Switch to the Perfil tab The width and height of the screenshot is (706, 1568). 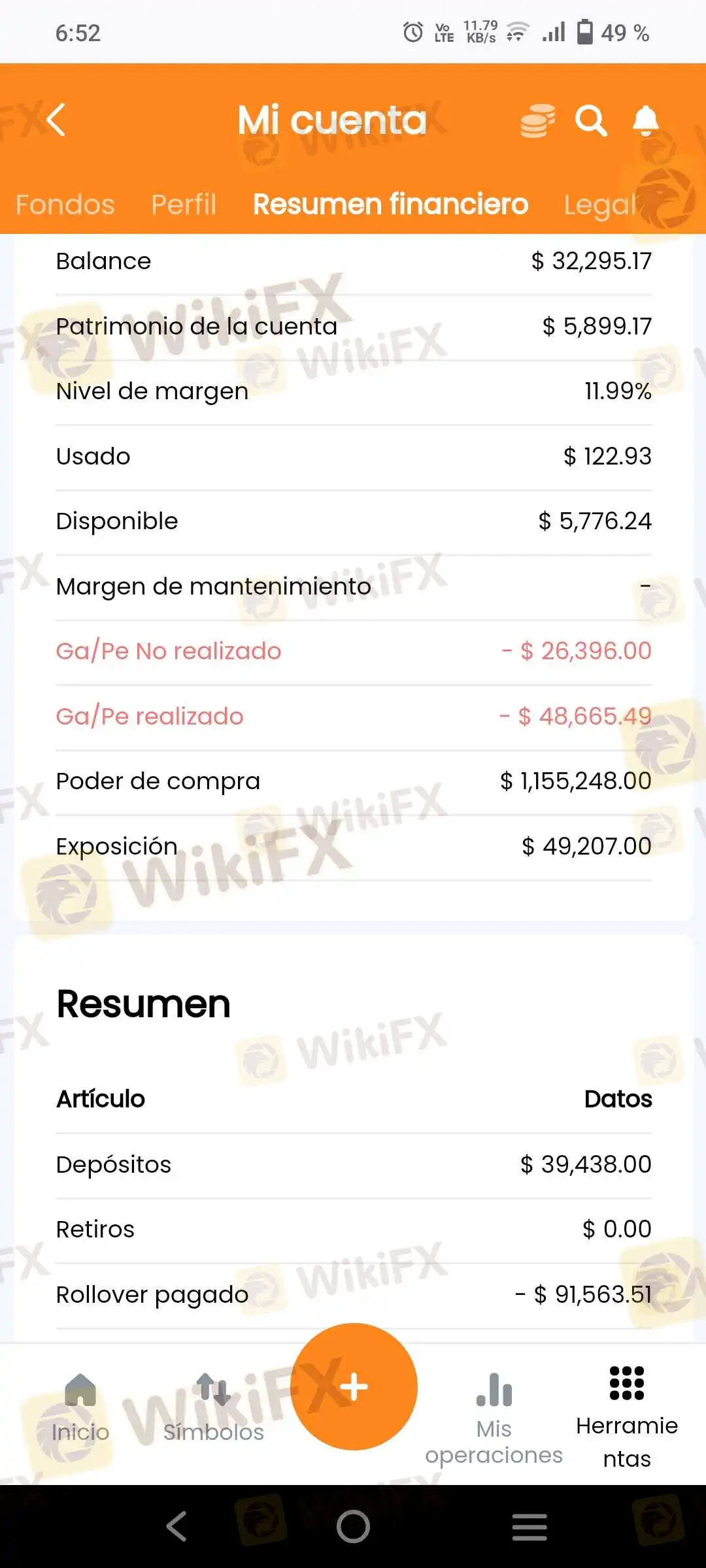coord(184,204)
